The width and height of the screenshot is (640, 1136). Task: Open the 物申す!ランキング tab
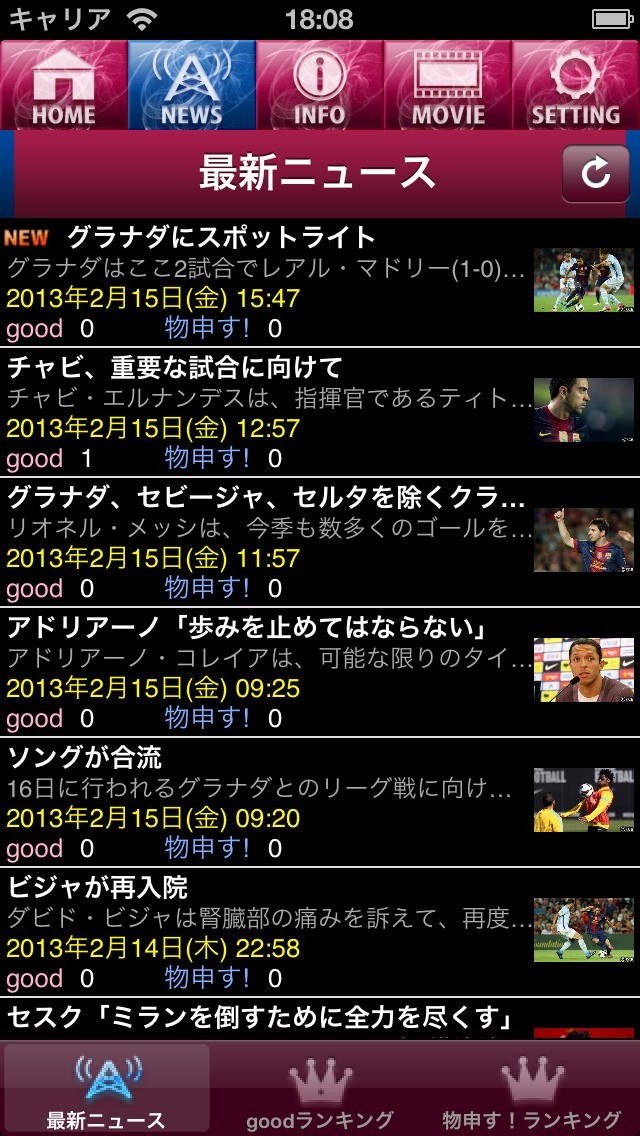[532, 1090]
